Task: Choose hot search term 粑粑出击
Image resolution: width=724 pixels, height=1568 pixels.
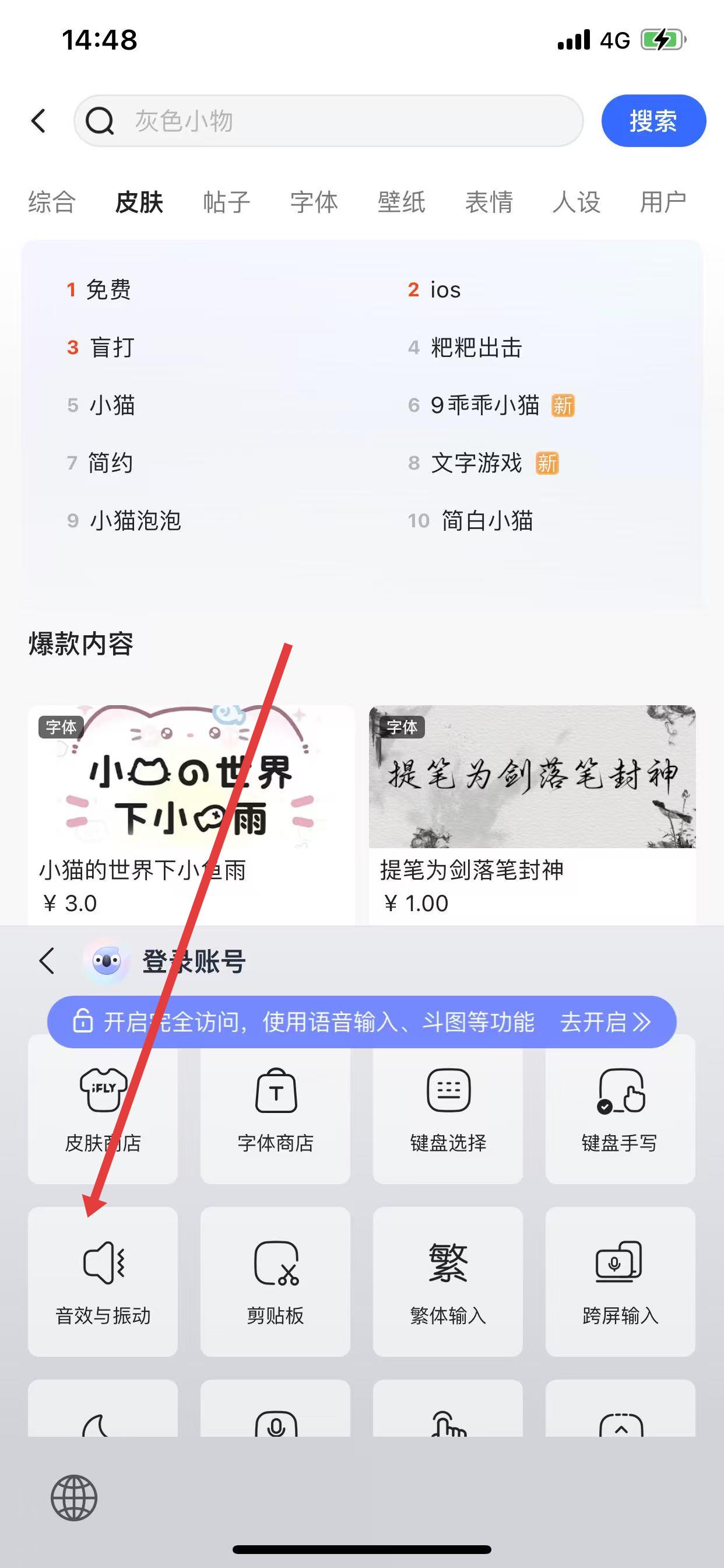Action: [x=476, y=348]
